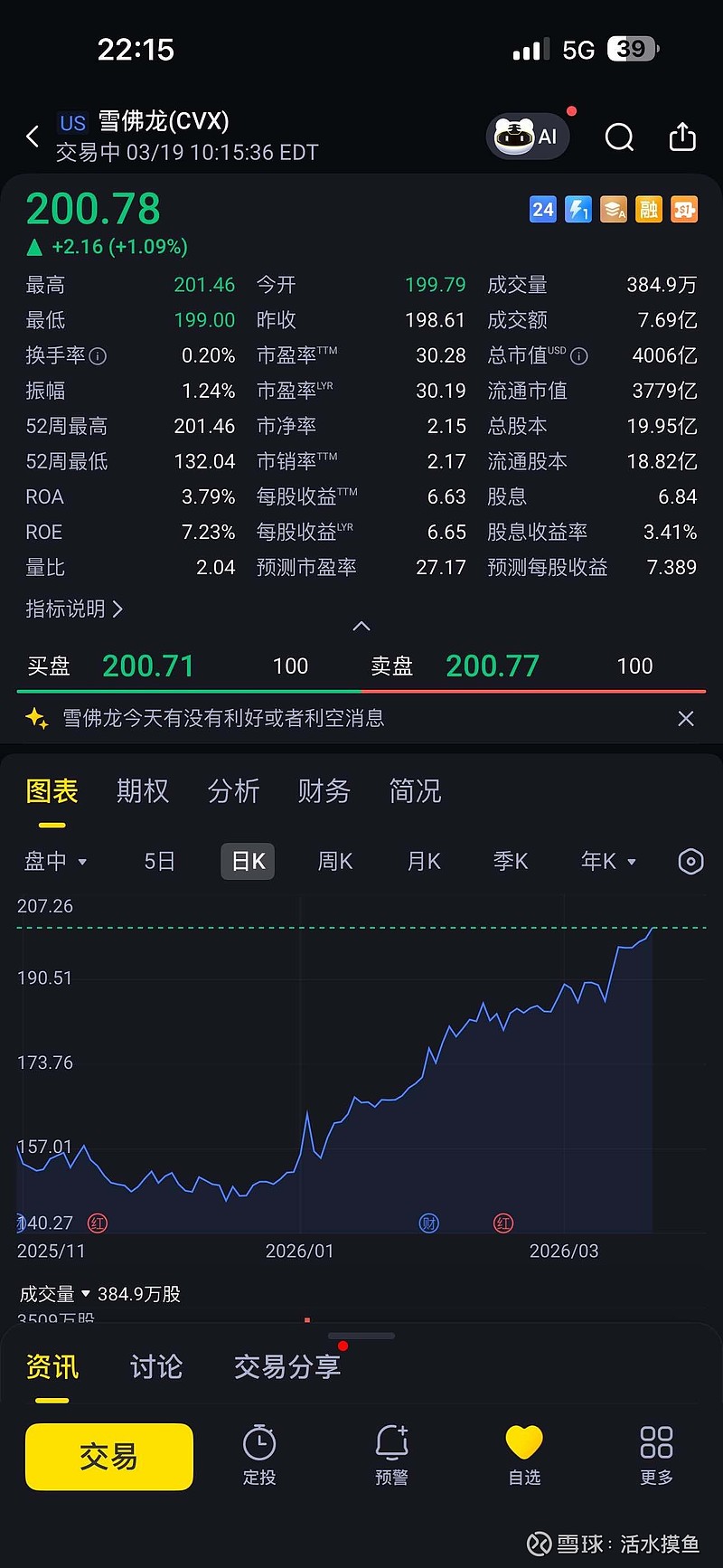The height and width of the screenshot is (1568, 723).
Task: Select the 周K weekly chart period
Action: click(334, 862)
